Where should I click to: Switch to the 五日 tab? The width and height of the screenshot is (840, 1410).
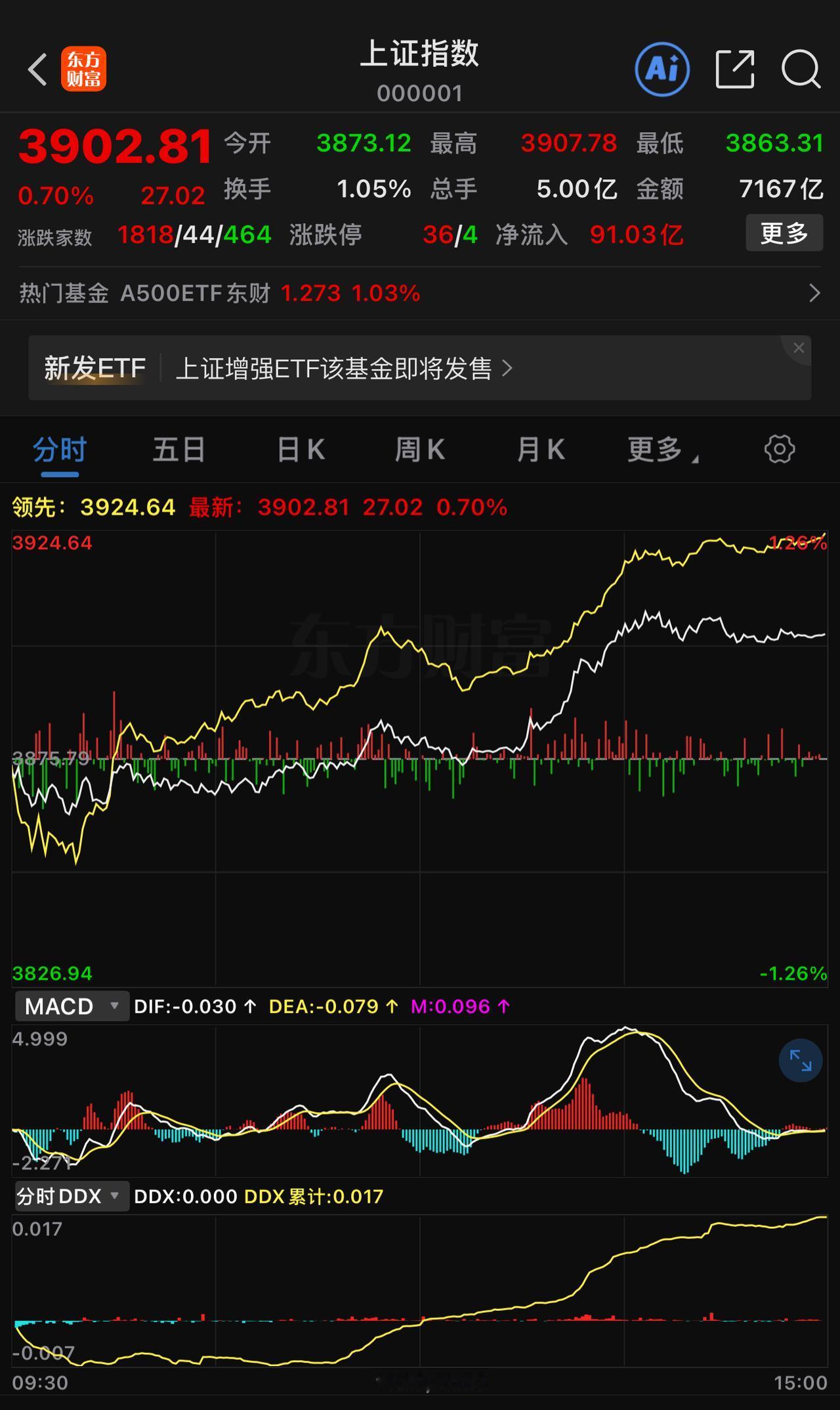tap(178, 449)
